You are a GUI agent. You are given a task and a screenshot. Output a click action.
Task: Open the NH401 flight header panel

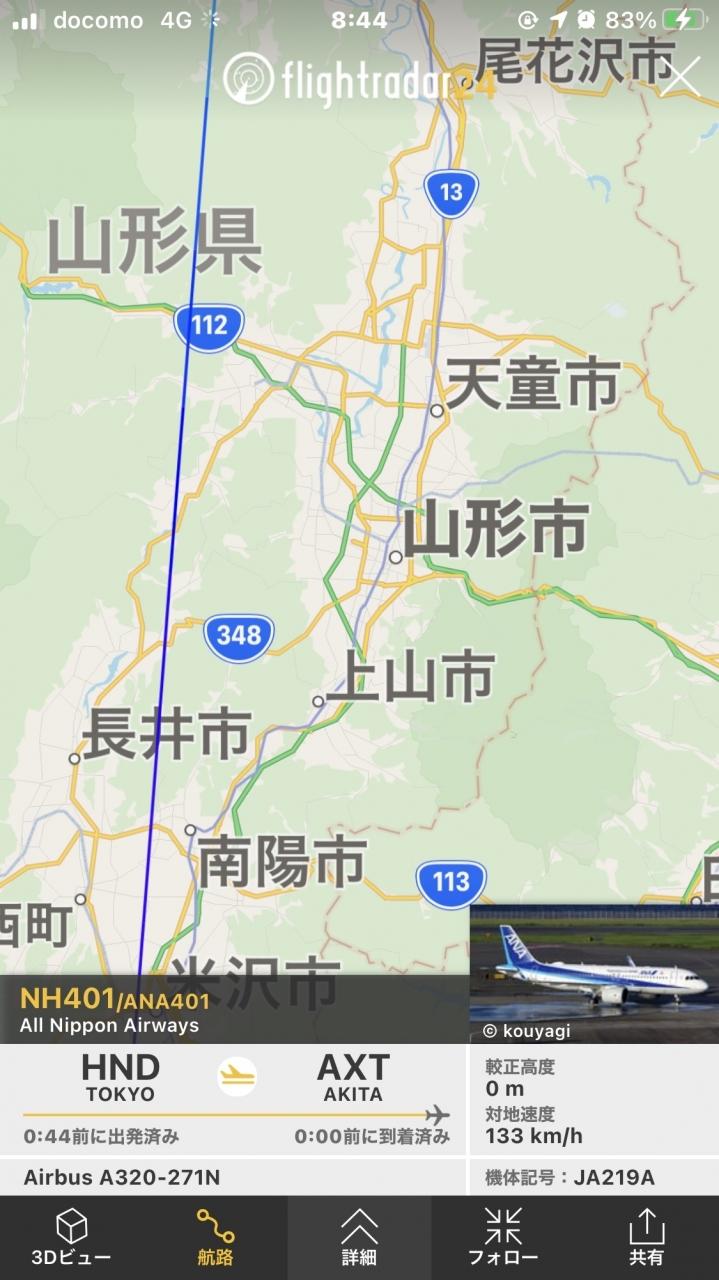coord(235,1010)
